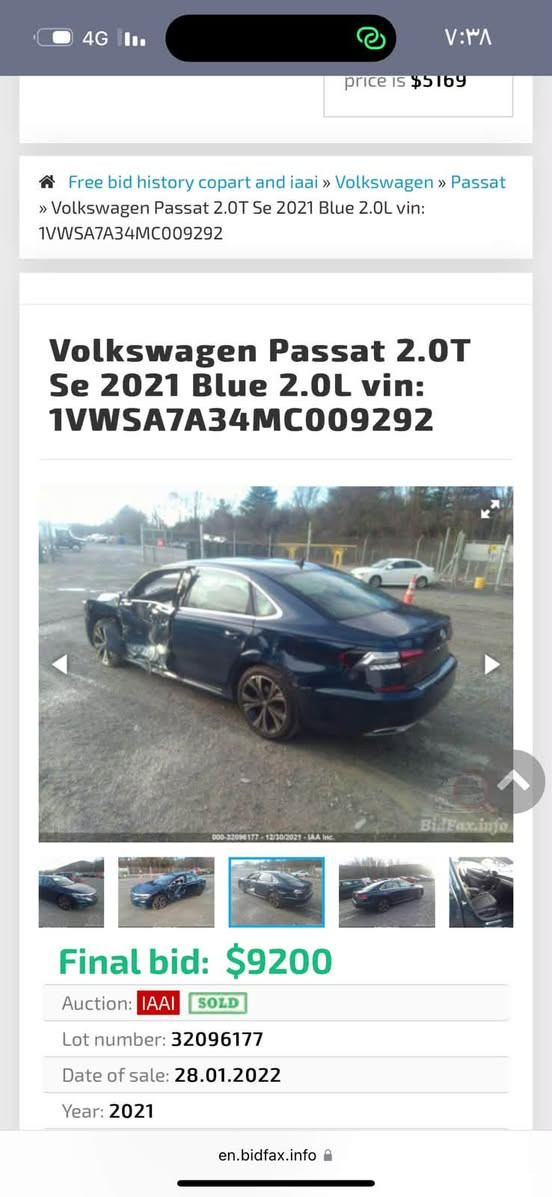Image resolution: width=552 pixels, height=1197 pixels.
Task: Select the highlighted third thumbnail
Action: [276, 892]
